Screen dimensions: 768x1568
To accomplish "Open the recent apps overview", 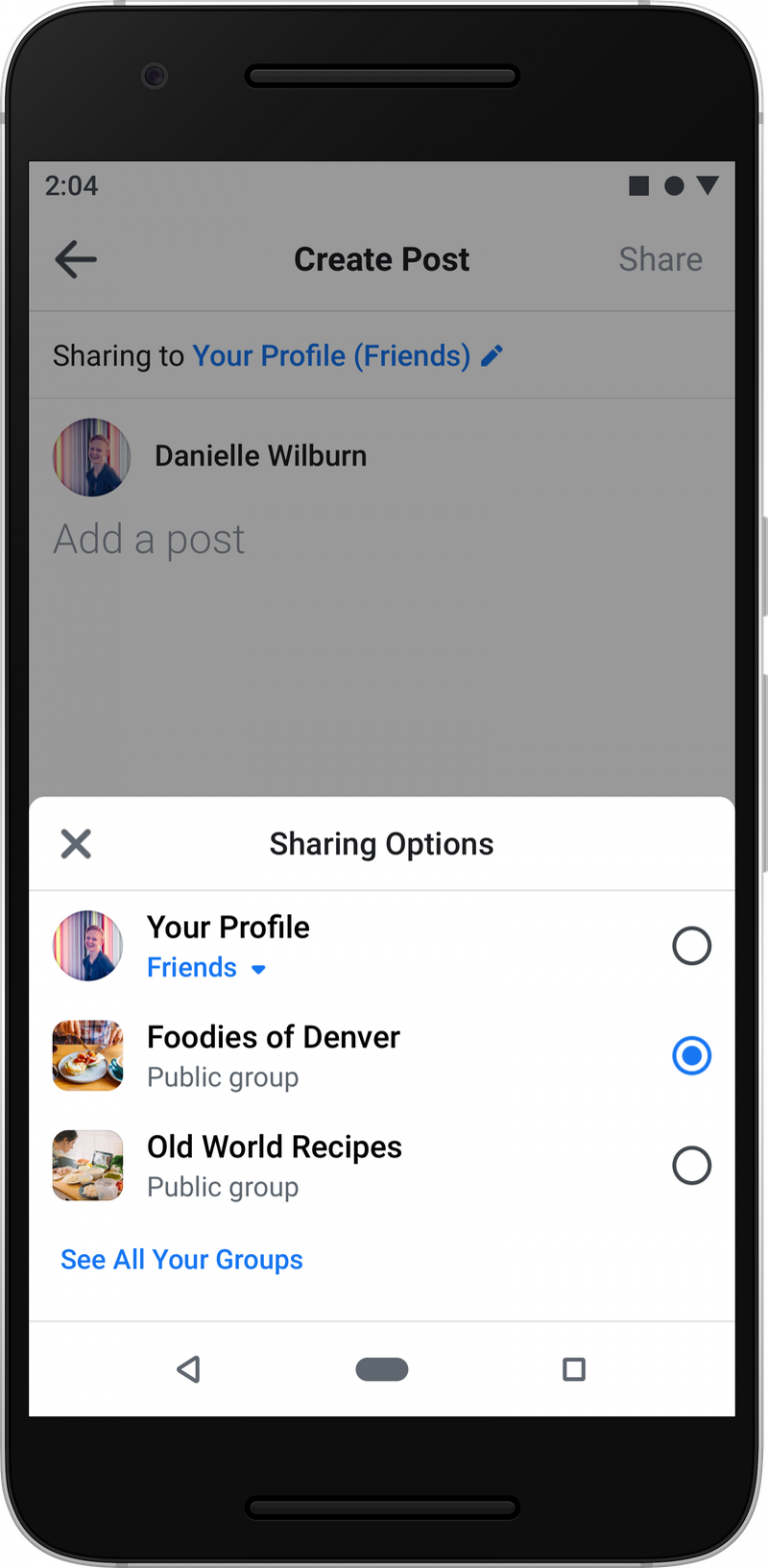I will pyautogui.click(x=574, y=1369).
